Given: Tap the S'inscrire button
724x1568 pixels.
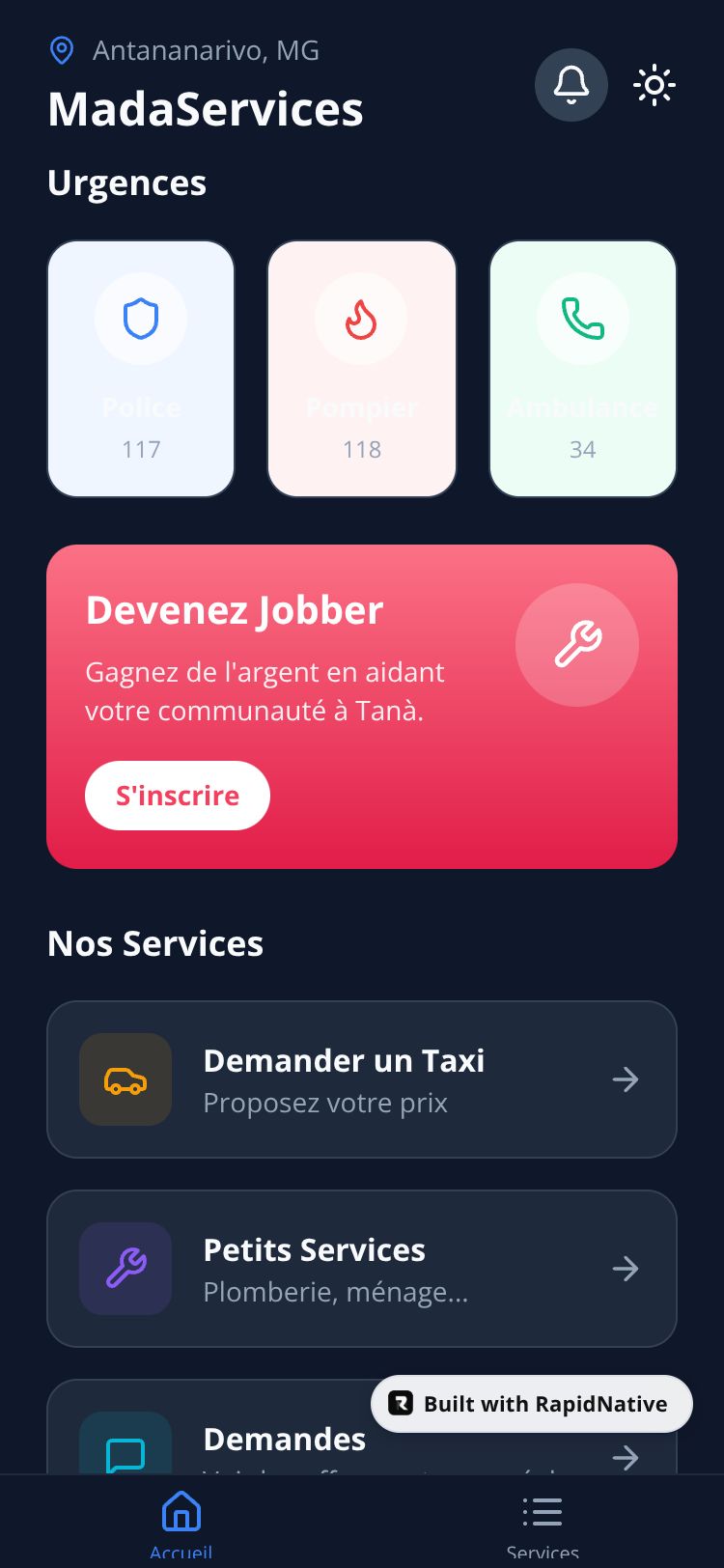Looking at the screenshot, I should click(178, 796).
